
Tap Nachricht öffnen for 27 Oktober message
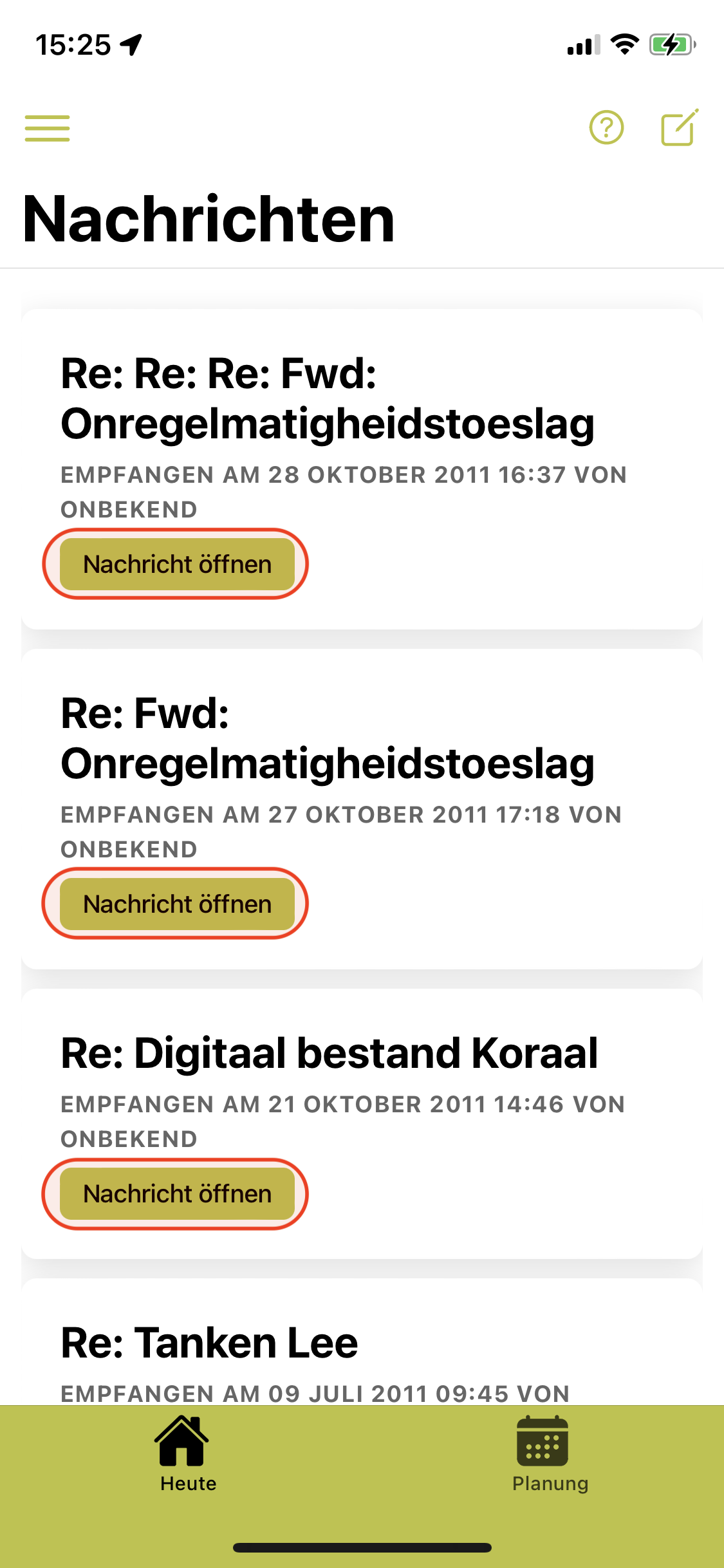point(177,904)
